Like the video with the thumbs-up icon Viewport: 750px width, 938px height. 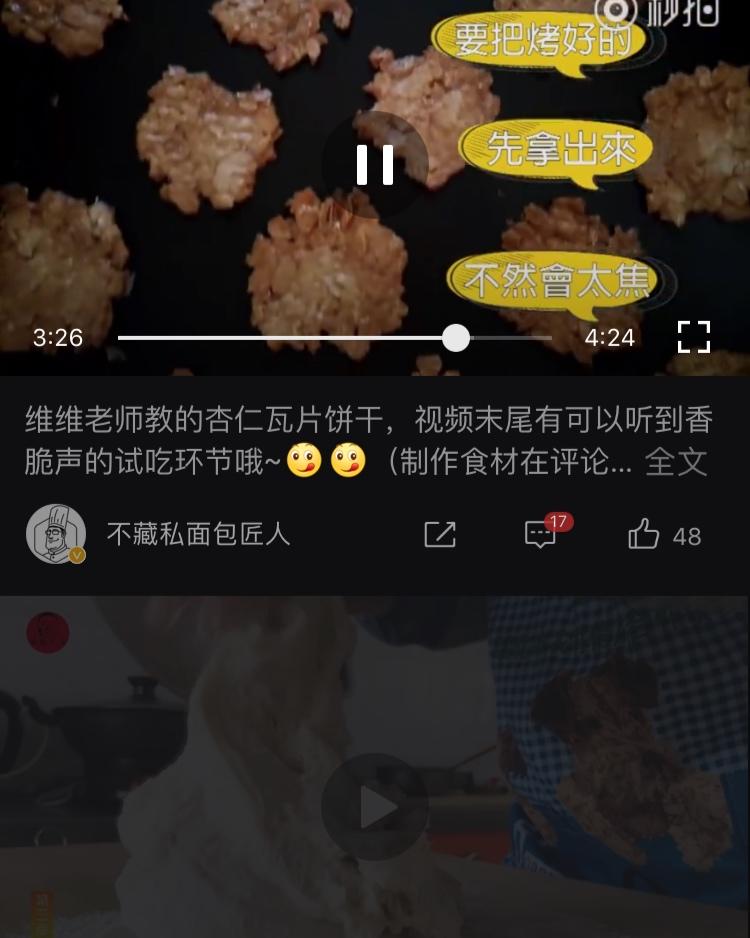pos(643,535)
